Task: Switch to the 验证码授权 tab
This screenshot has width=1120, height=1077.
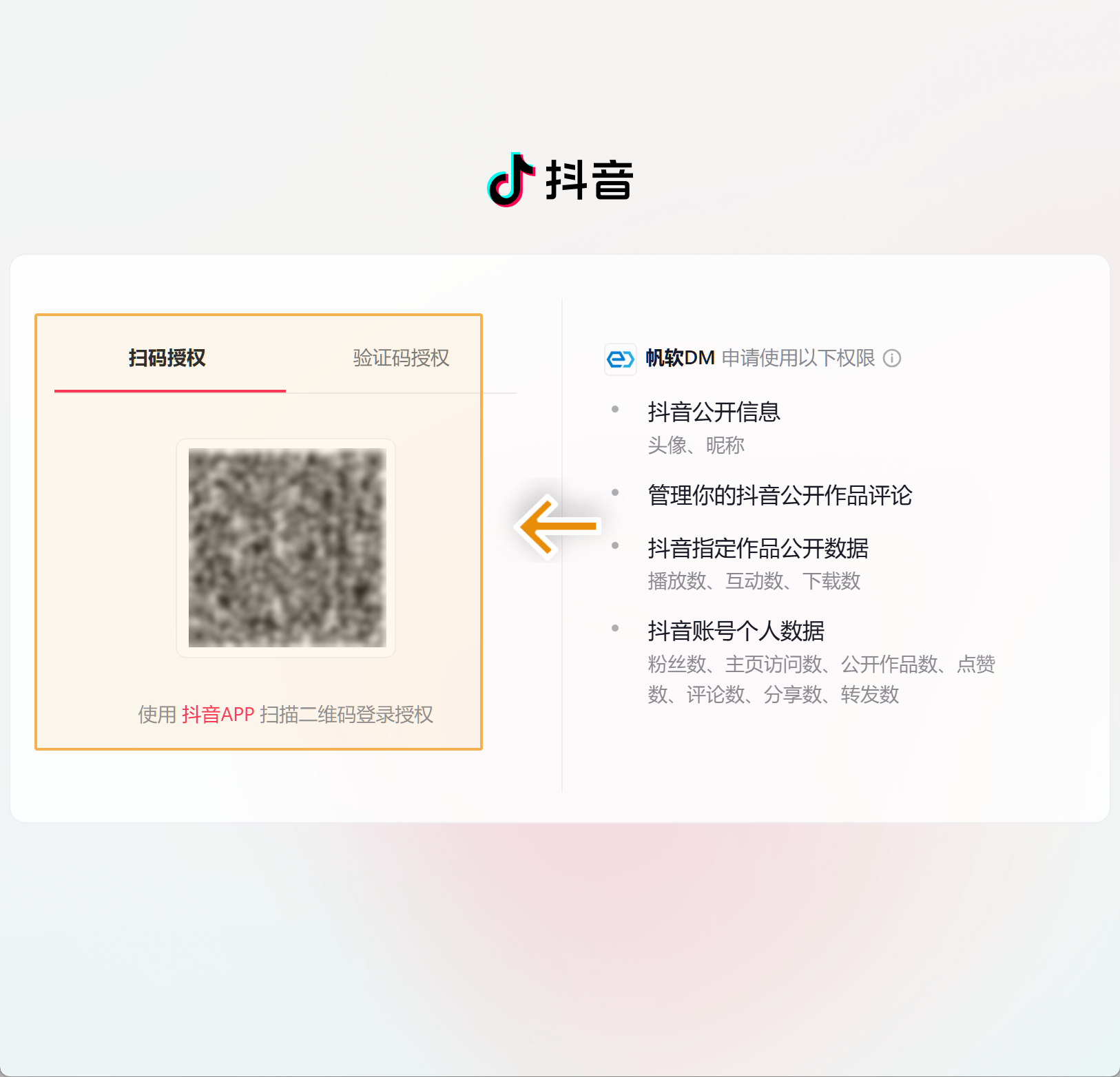Action: pyautogui.click(x=401, y=358)
